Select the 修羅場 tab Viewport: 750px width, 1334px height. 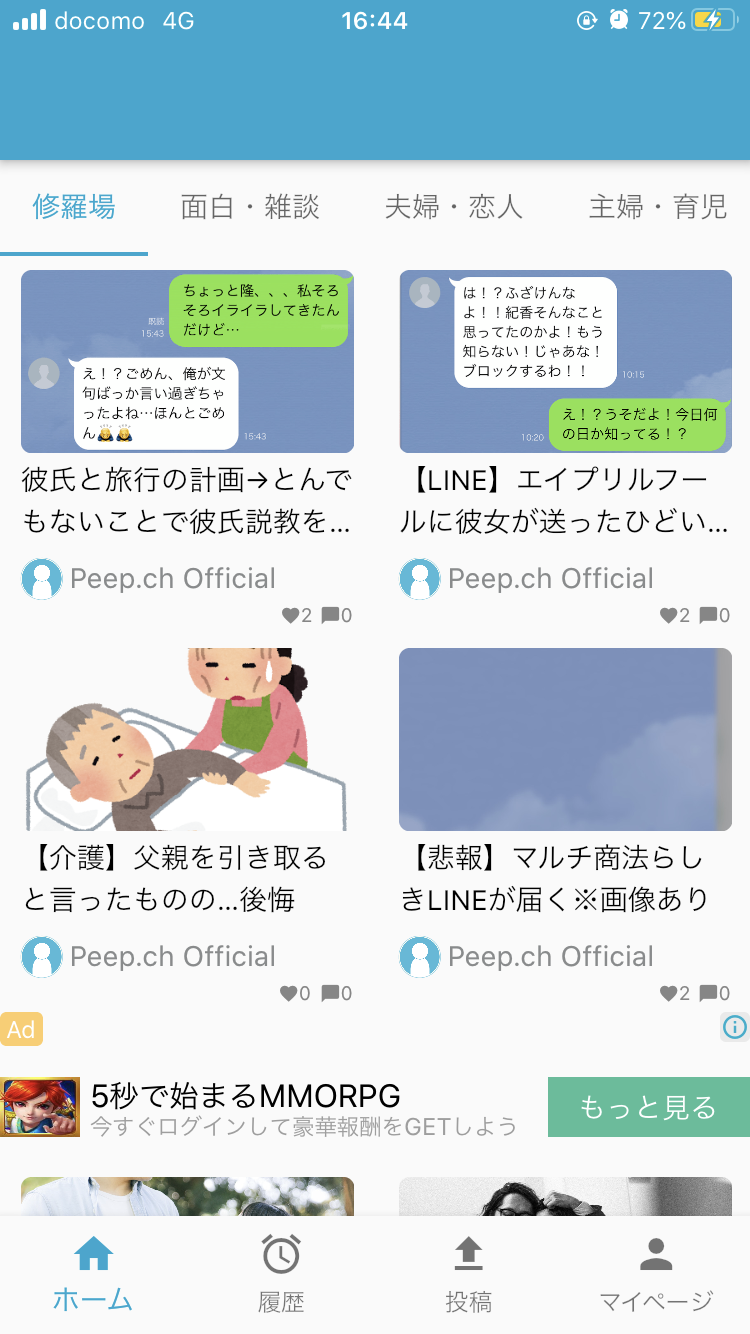tap(74, 207)
